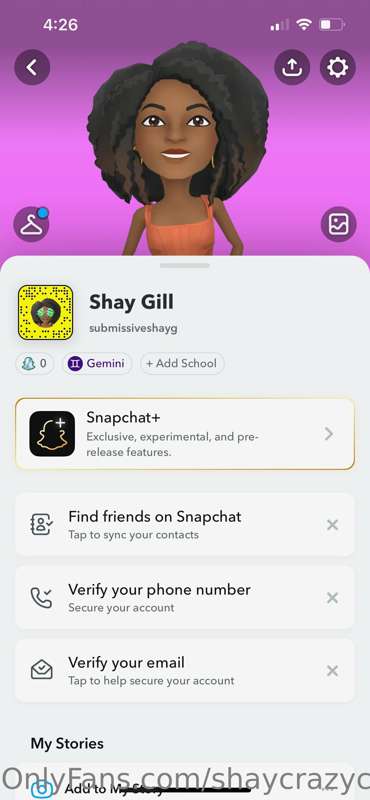This screenshot has height=800, width=370.
Task: Tap the snap score chip
Action: [34, 364]
